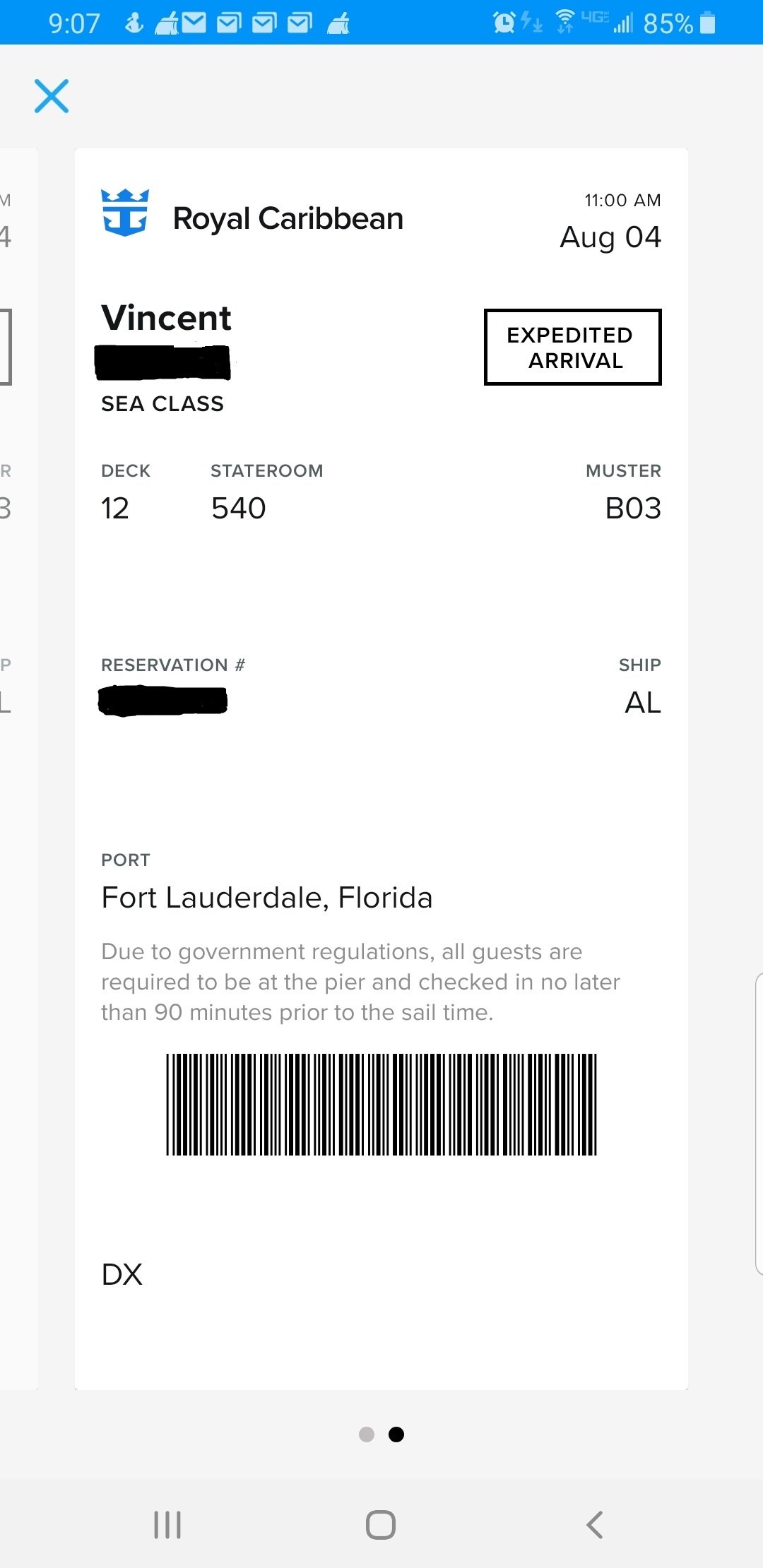Open recent apps from the navigation bar
This screenshot has height=1568, width=763.
167,1525
